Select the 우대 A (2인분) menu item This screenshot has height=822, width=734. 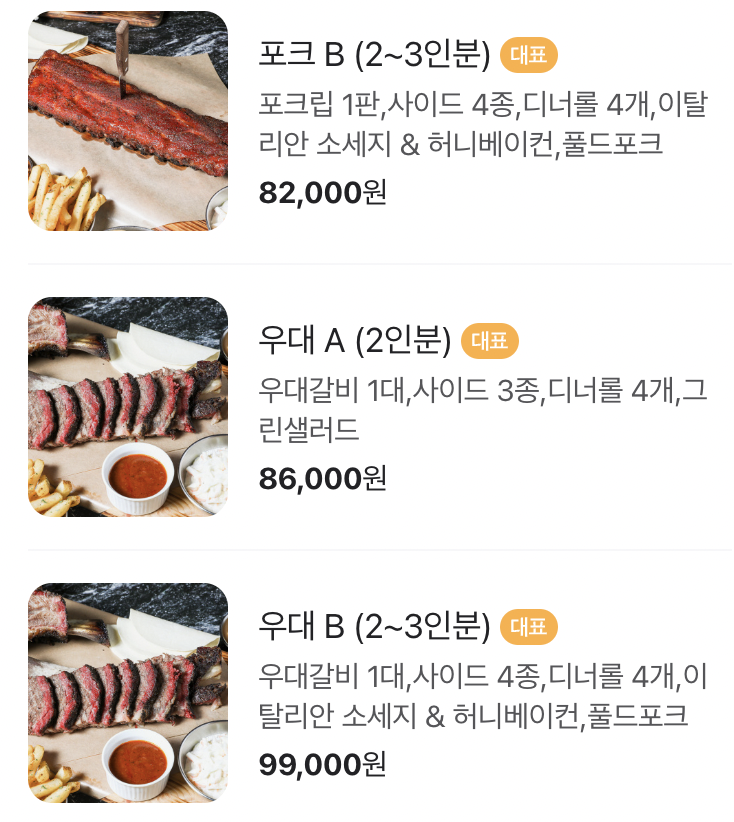(355, 341)
